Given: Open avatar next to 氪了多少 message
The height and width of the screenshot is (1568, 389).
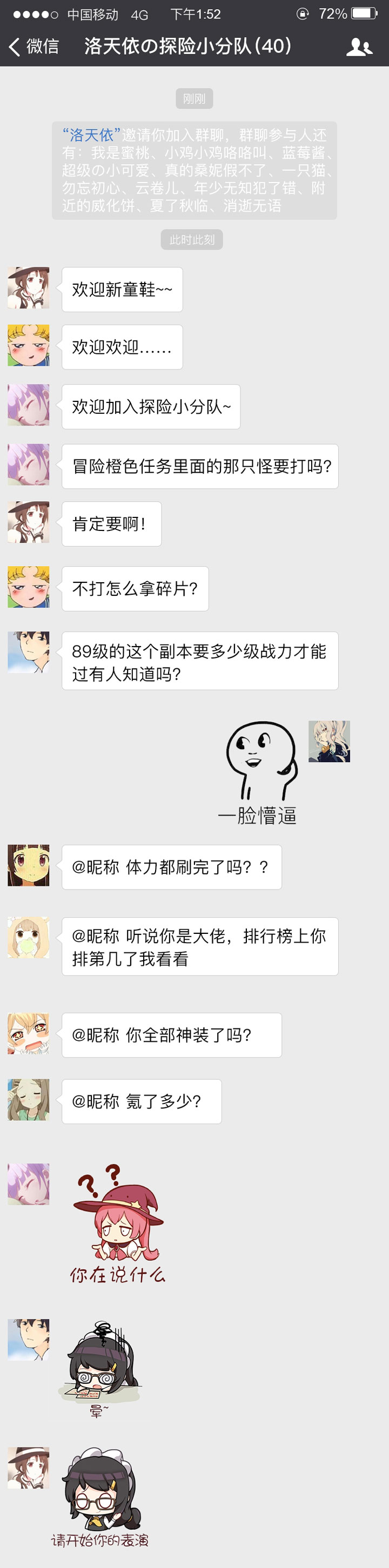Looking at the screenshot, I should pos(29,1099).
